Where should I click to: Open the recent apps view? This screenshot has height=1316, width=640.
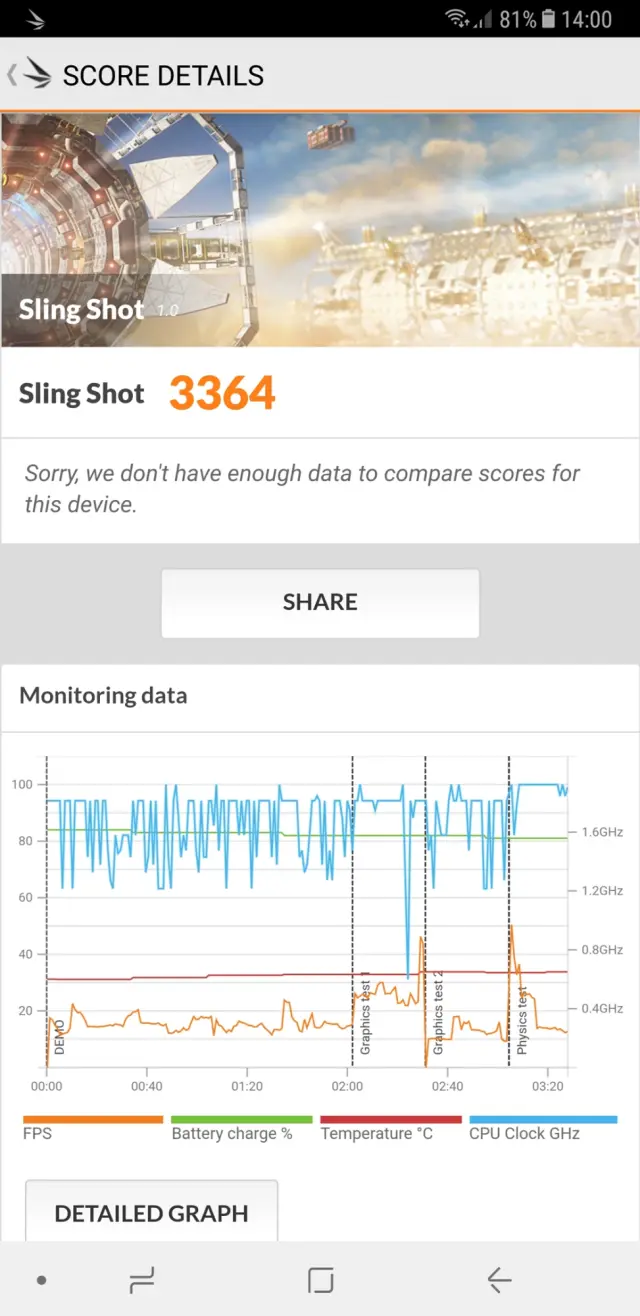[142, 1280]
